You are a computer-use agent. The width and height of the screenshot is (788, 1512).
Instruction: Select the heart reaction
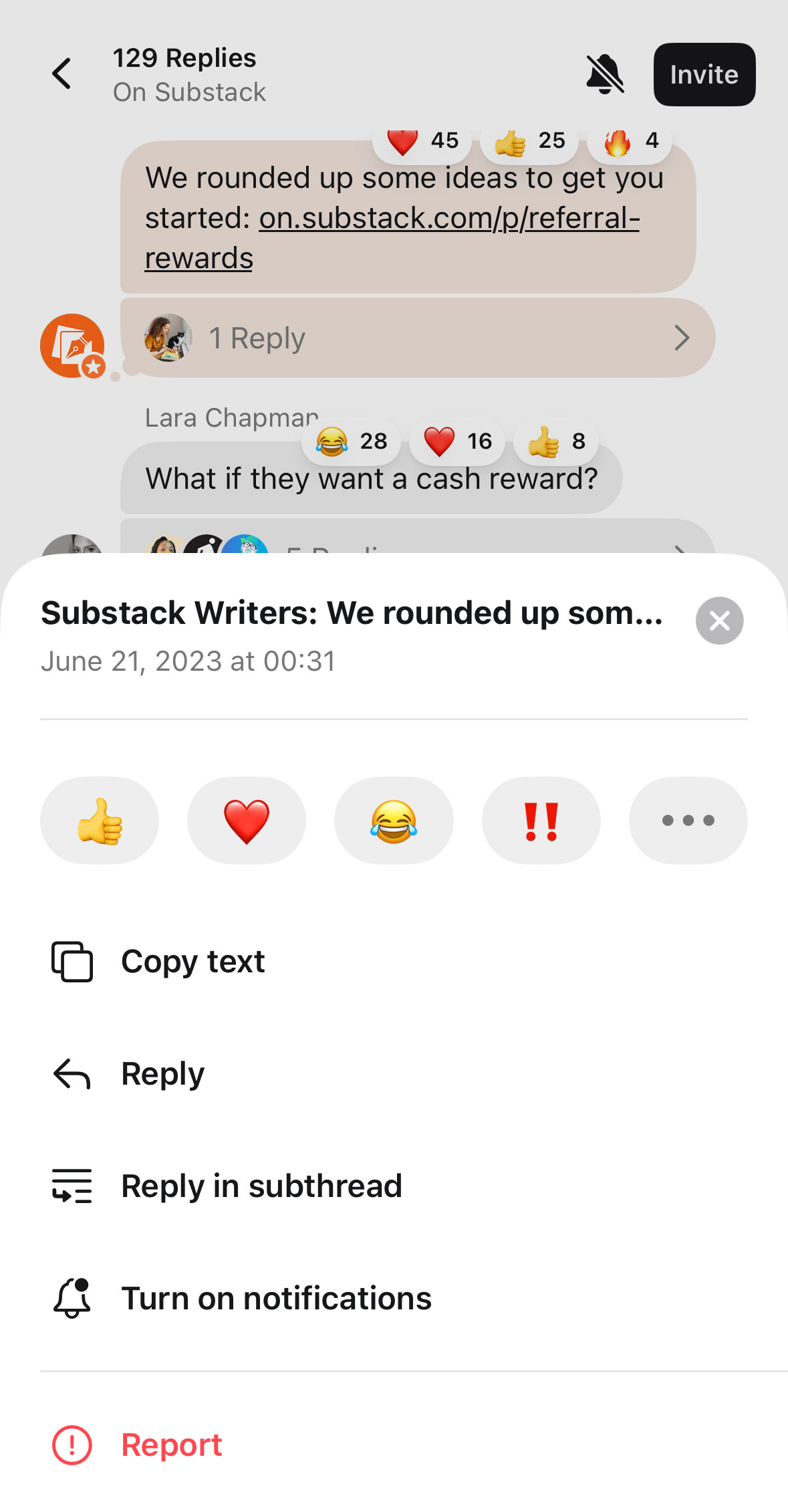(246, 820)
